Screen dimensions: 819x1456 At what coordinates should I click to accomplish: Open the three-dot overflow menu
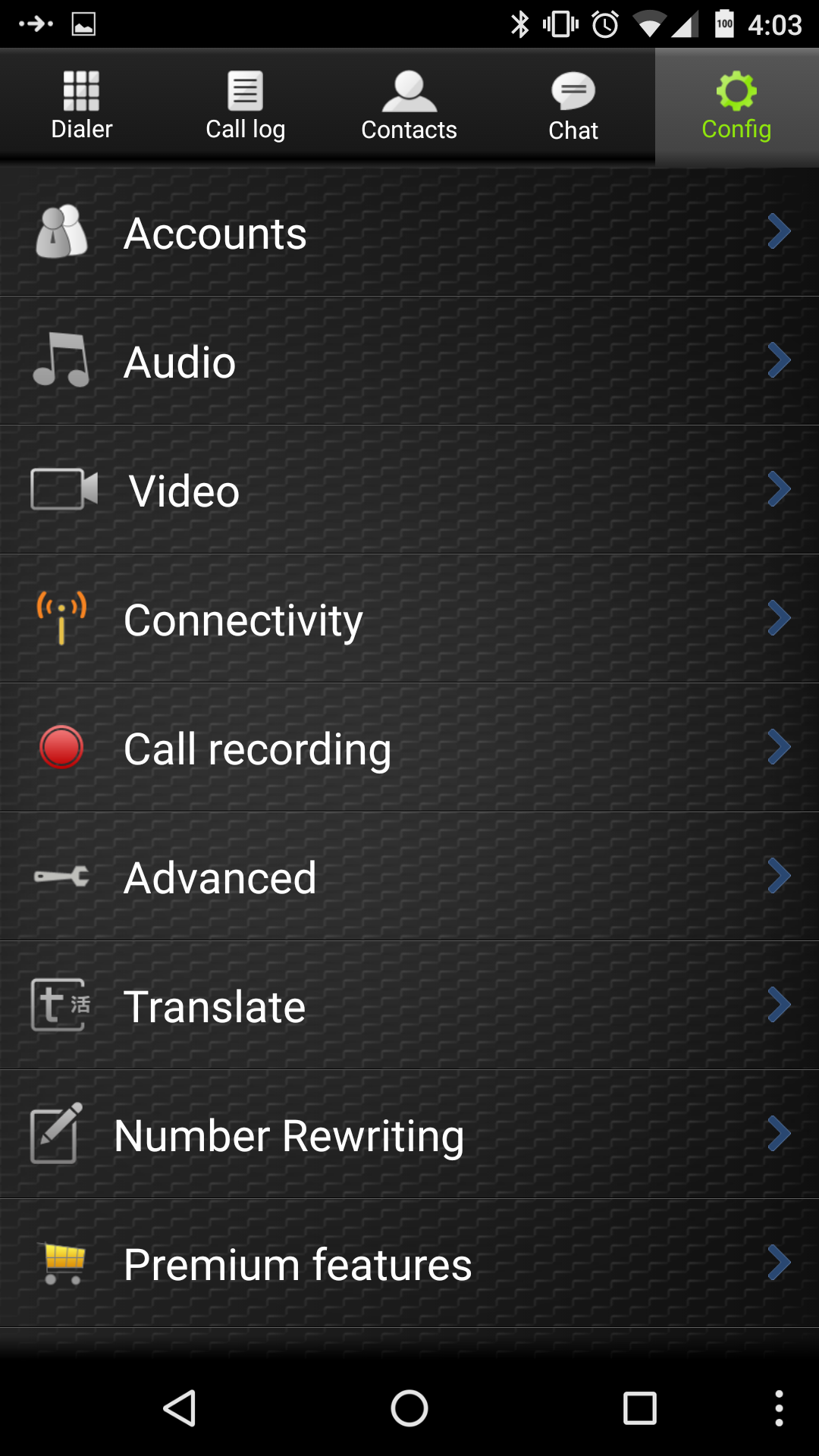pos(779,1409)
